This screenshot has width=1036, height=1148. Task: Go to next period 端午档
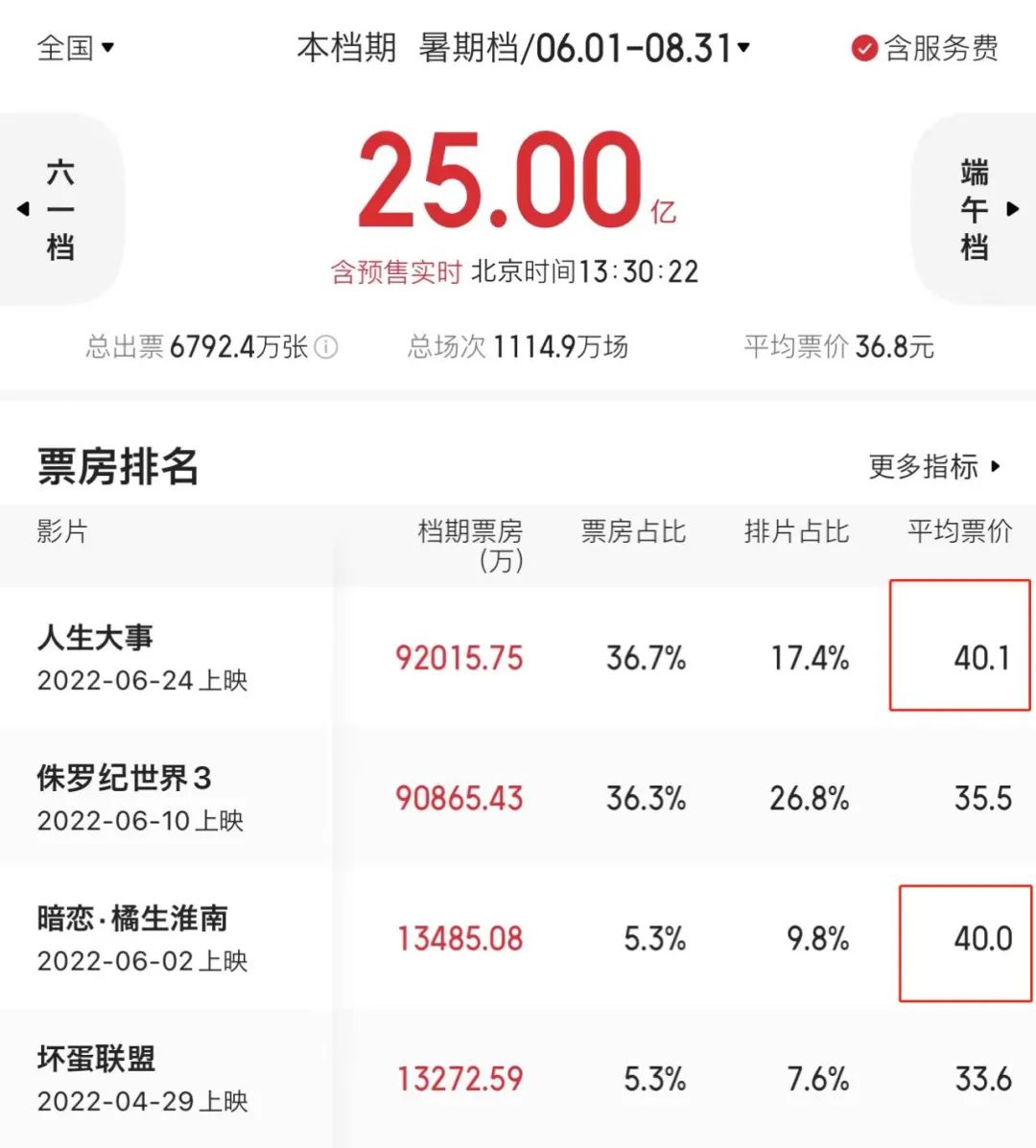977,209
